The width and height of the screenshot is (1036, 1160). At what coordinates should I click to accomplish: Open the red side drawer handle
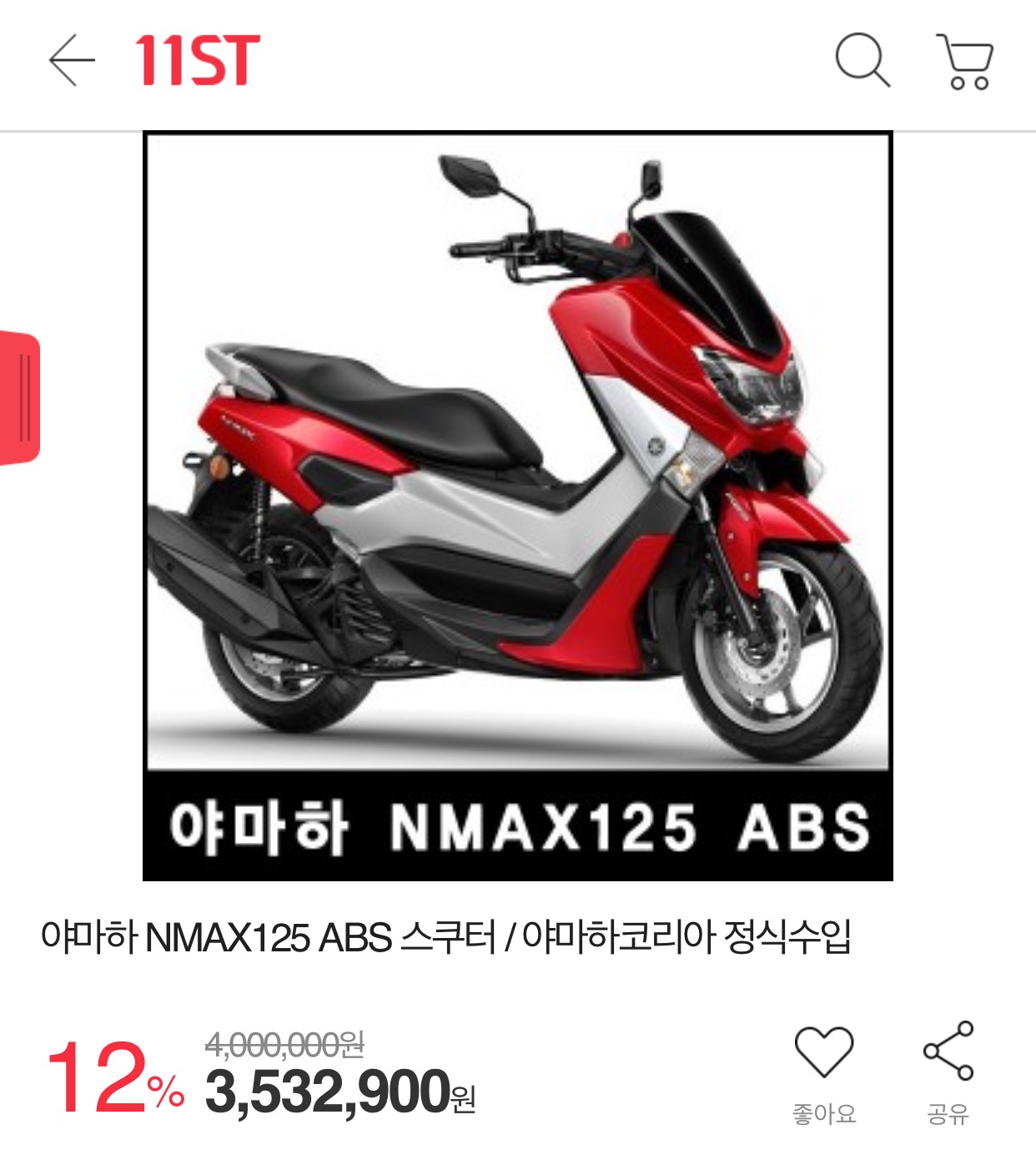(x=20, y=398)
